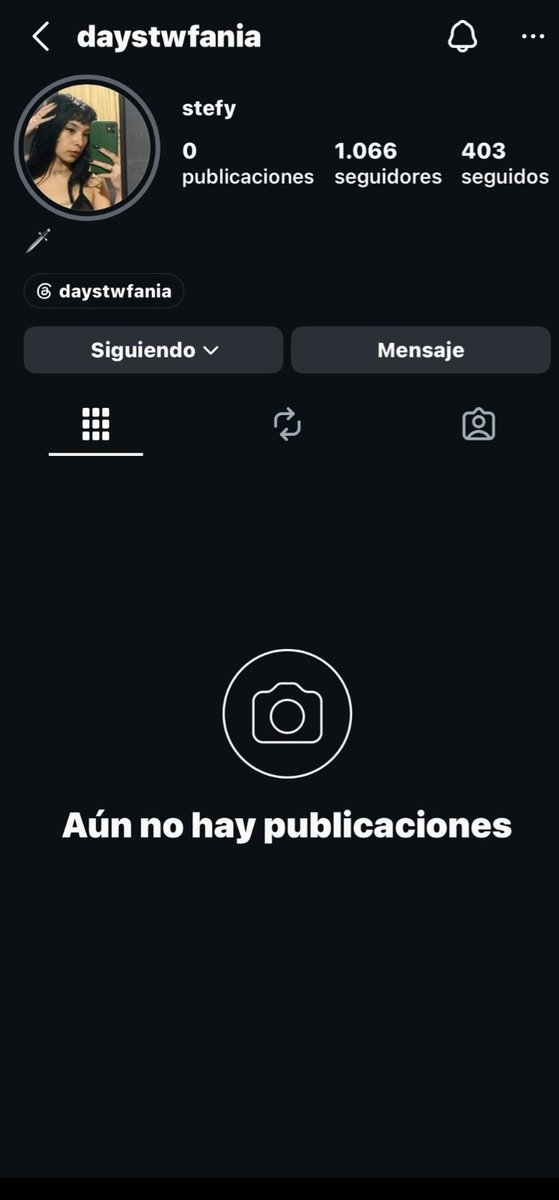View the profile picture
The image size is (559, 1200).
88,147
